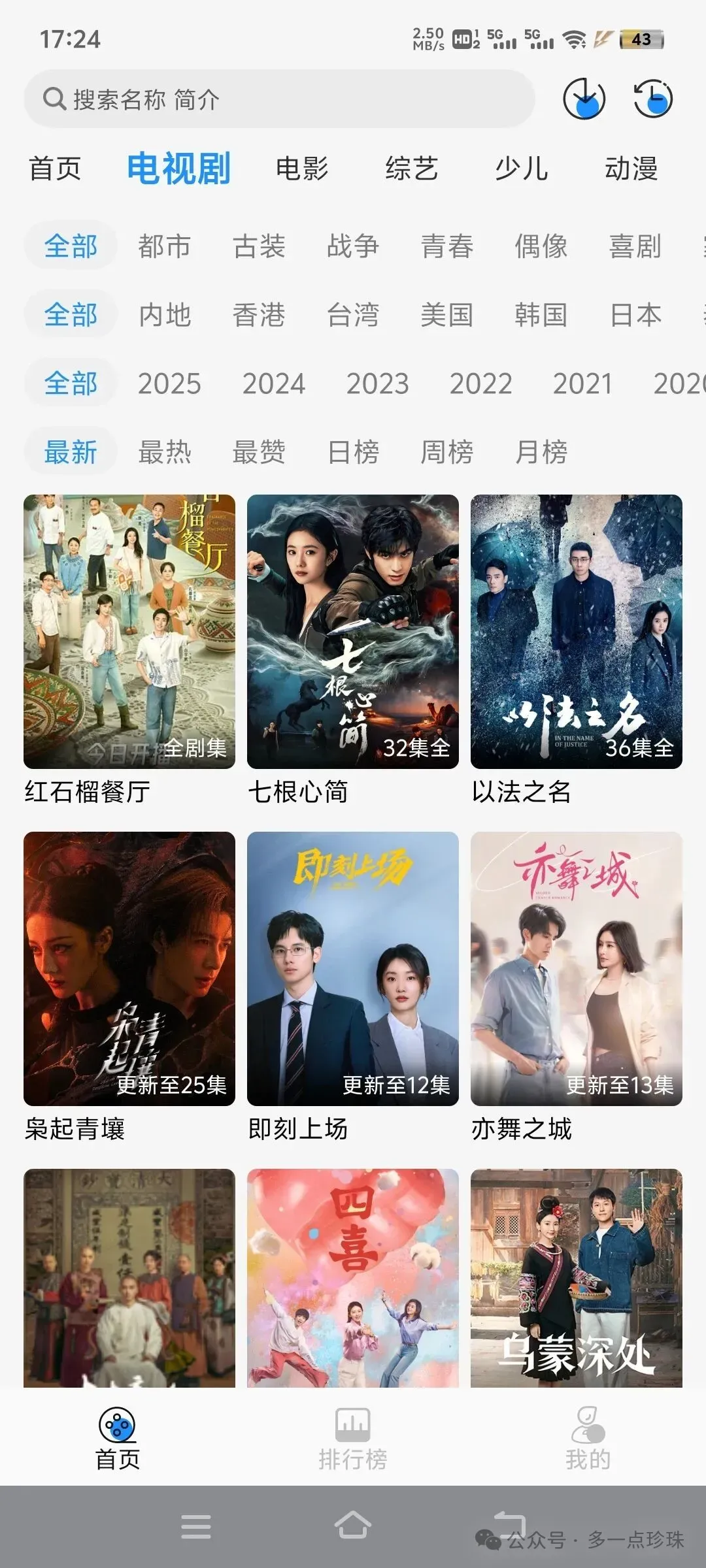This screenshot has height=1568, width=706.
Task: Switch to the 排行榜 bottom tab
Action: [353, 1437]
